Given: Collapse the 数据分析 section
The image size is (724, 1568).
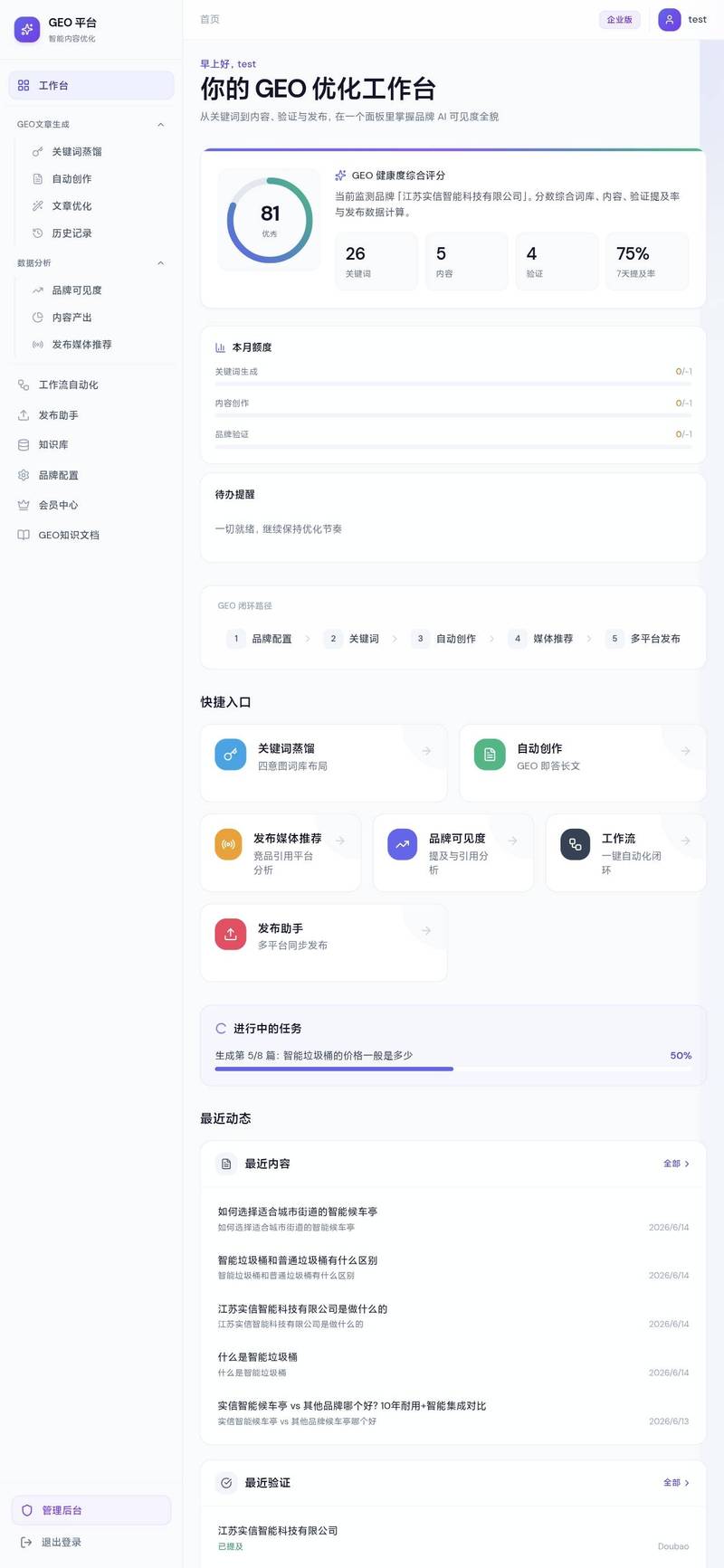Looking at the screenshot, I should coord(161,263).
